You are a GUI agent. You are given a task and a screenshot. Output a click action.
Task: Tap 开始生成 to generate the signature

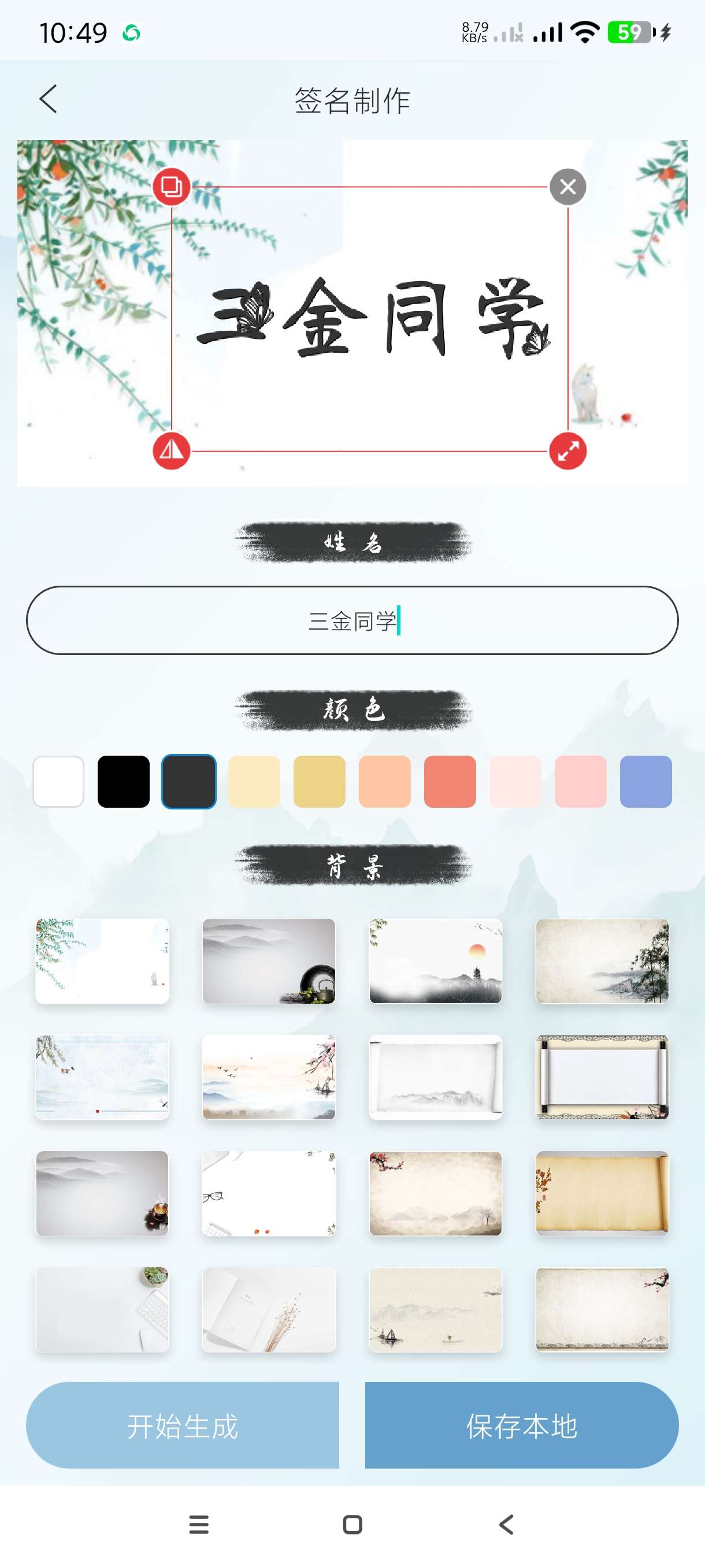183,1425
